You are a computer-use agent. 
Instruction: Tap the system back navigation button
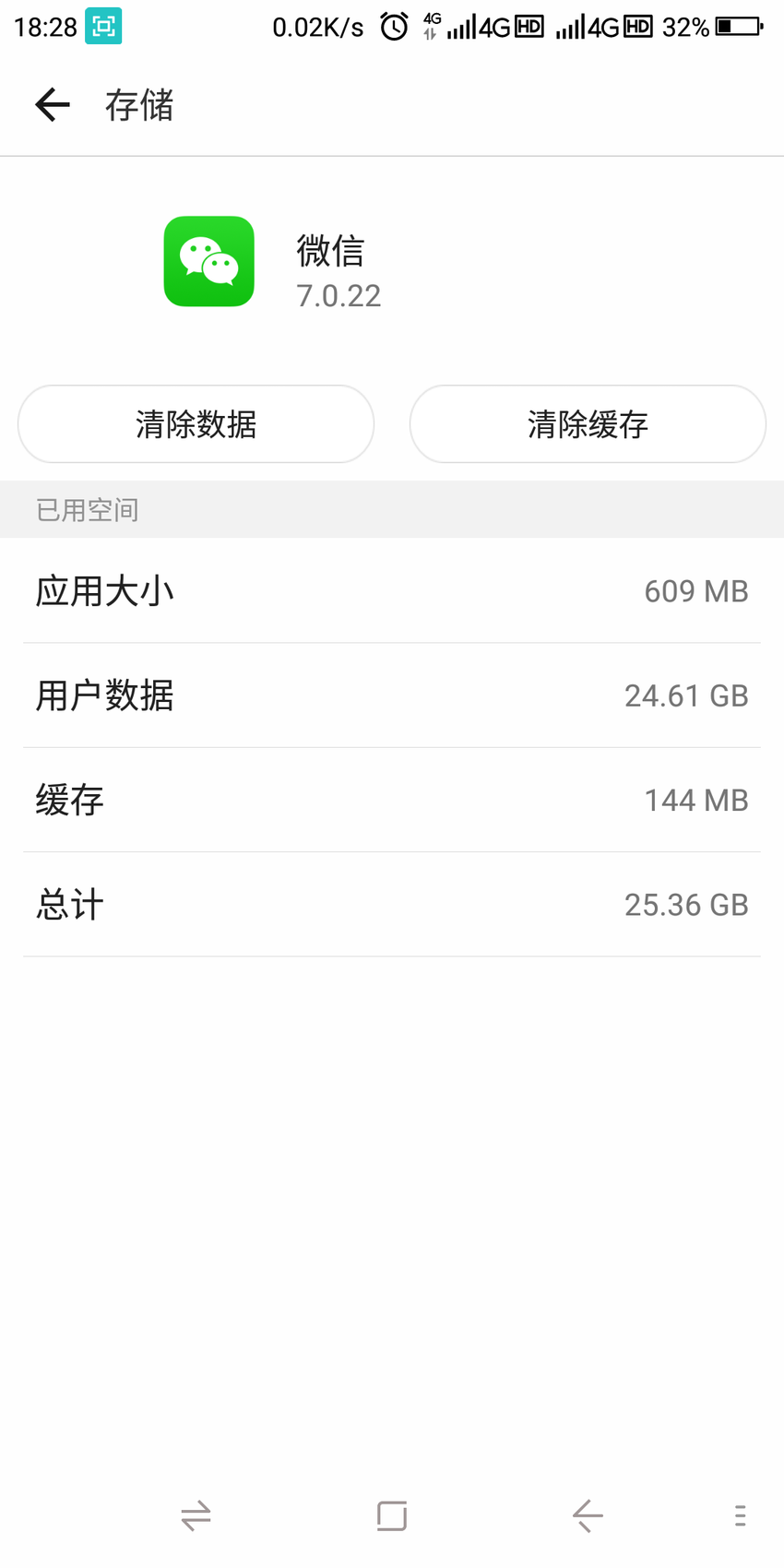[588, 1515]
